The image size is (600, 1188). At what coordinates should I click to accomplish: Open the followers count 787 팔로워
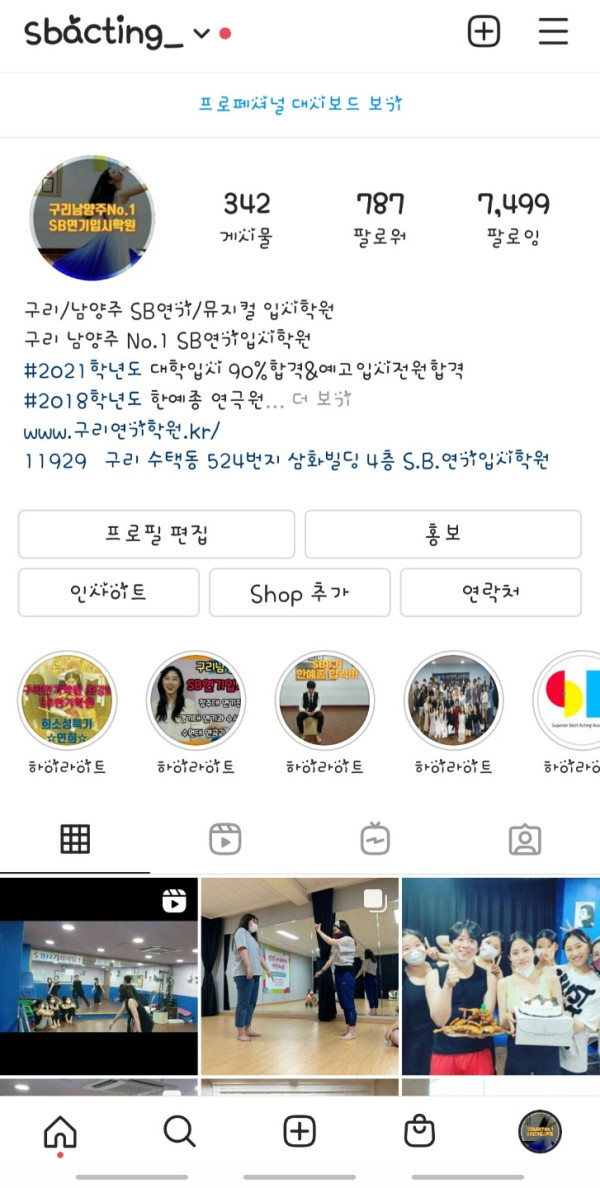tap(380, 220)
